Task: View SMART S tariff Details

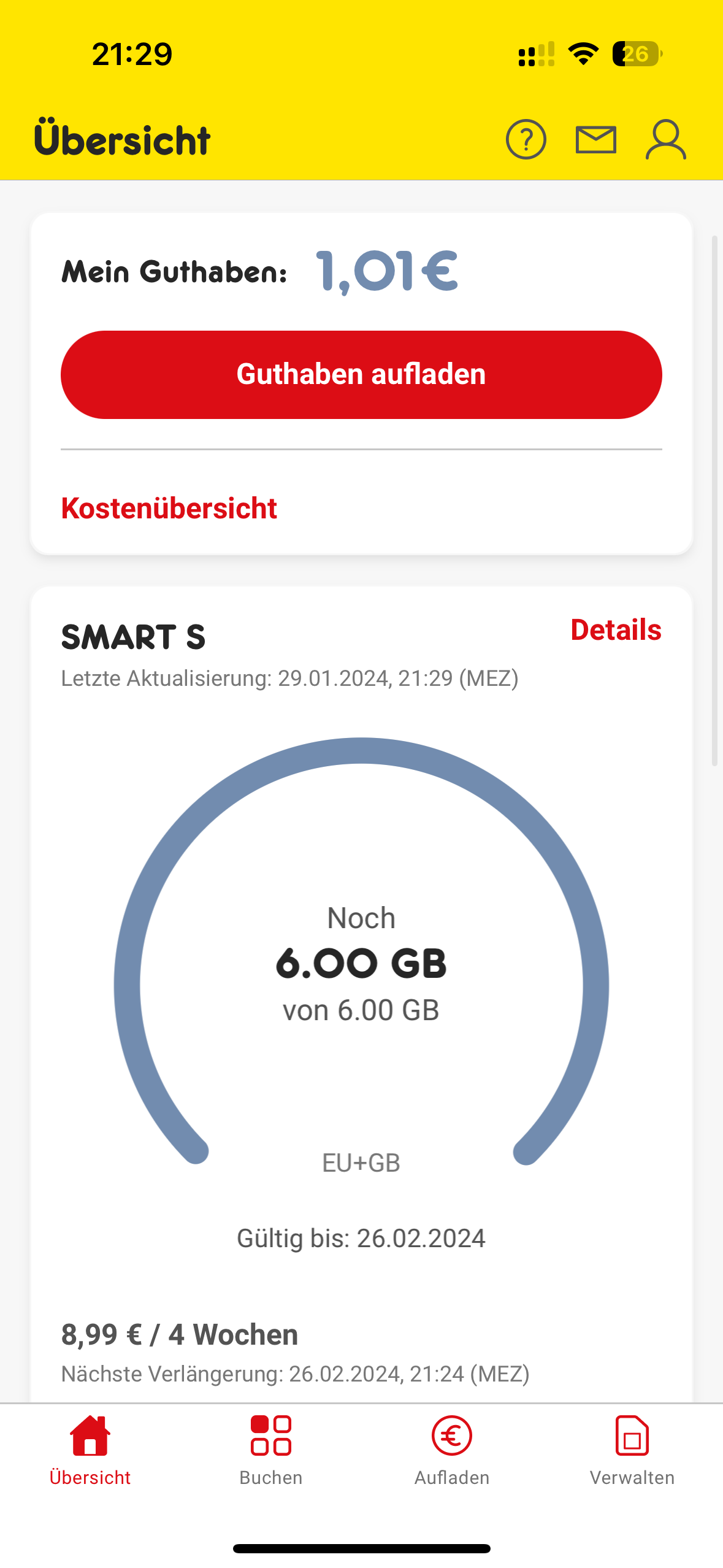Action: [x=616, y=630]
